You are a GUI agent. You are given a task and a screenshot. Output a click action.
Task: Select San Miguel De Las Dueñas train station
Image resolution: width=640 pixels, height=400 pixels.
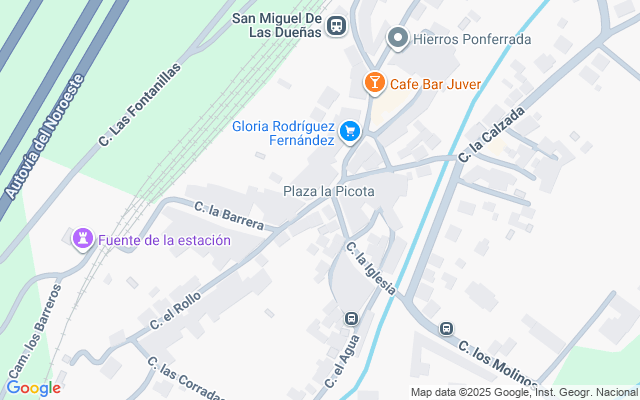pos(336,26)
